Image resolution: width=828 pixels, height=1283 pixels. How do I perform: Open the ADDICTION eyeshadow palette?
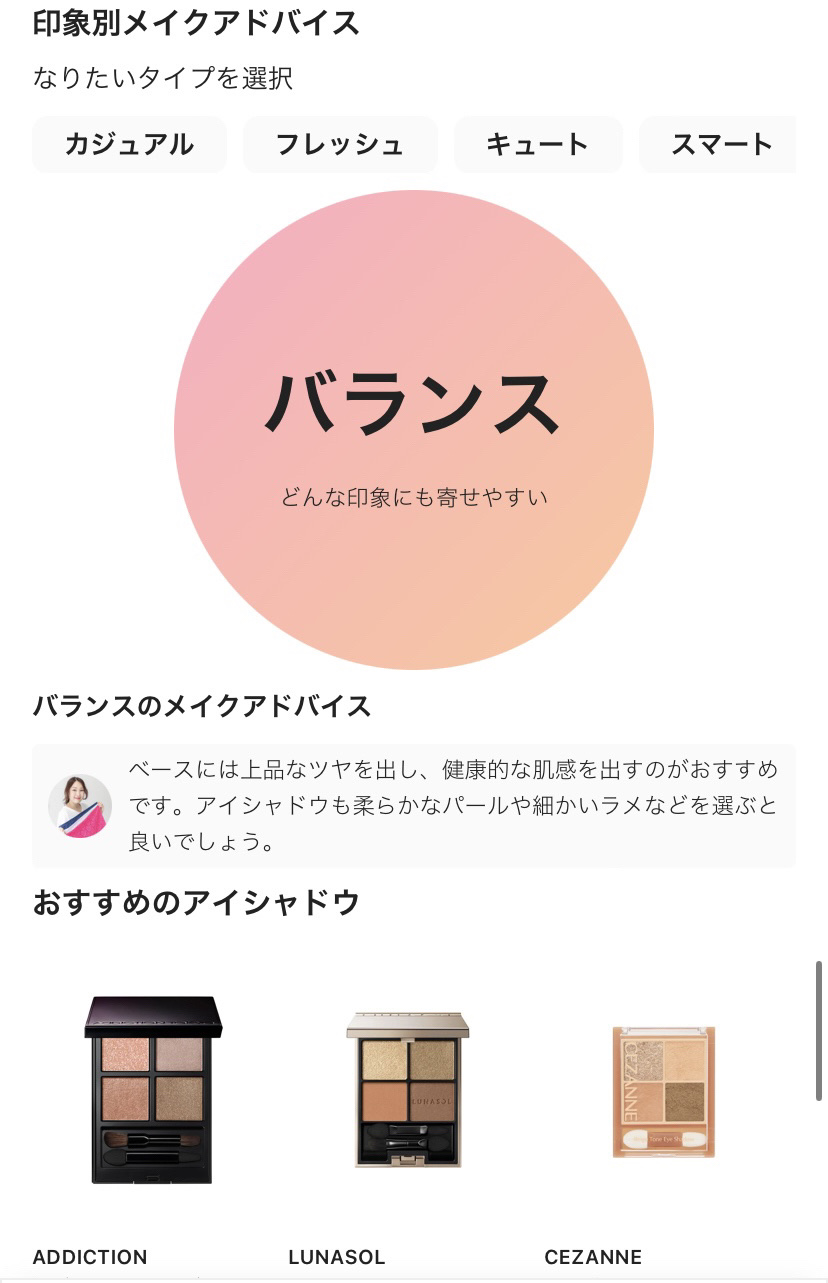click(x=152, y=1090)
